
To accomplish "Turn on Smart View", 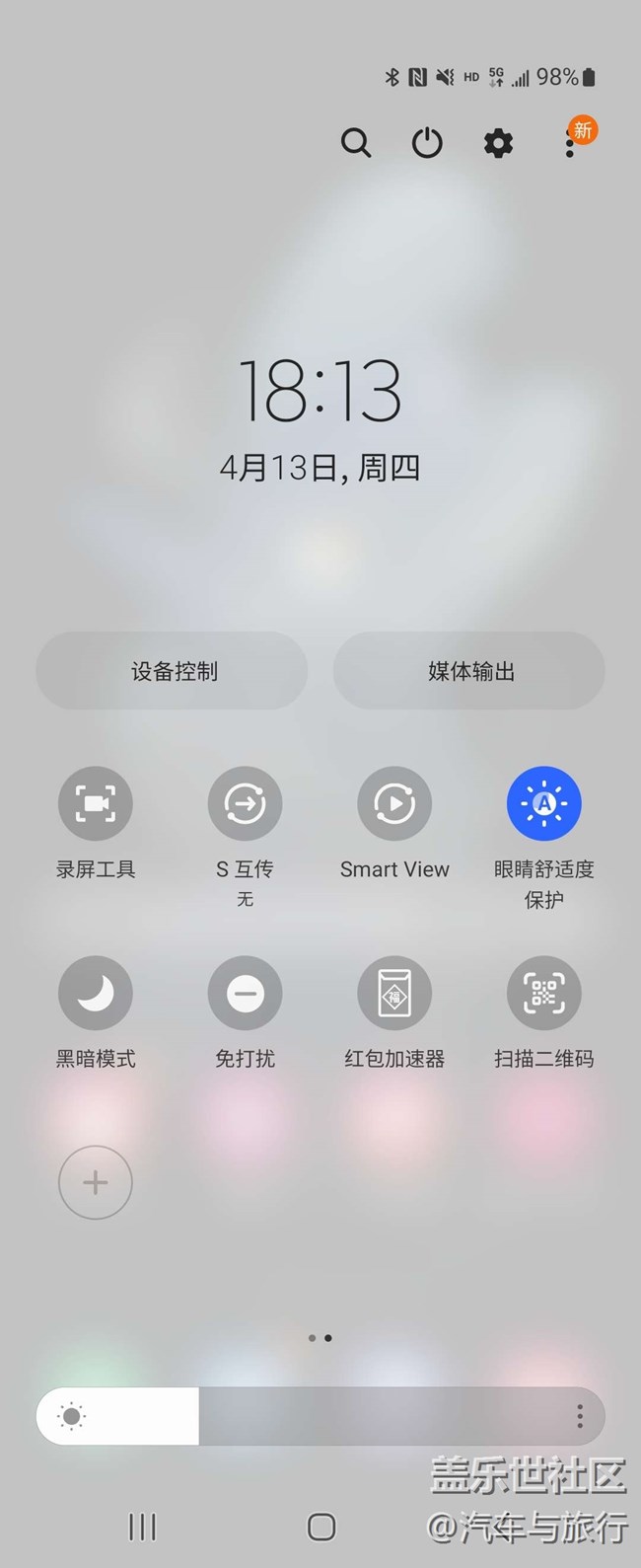I will tap(394, 804).
